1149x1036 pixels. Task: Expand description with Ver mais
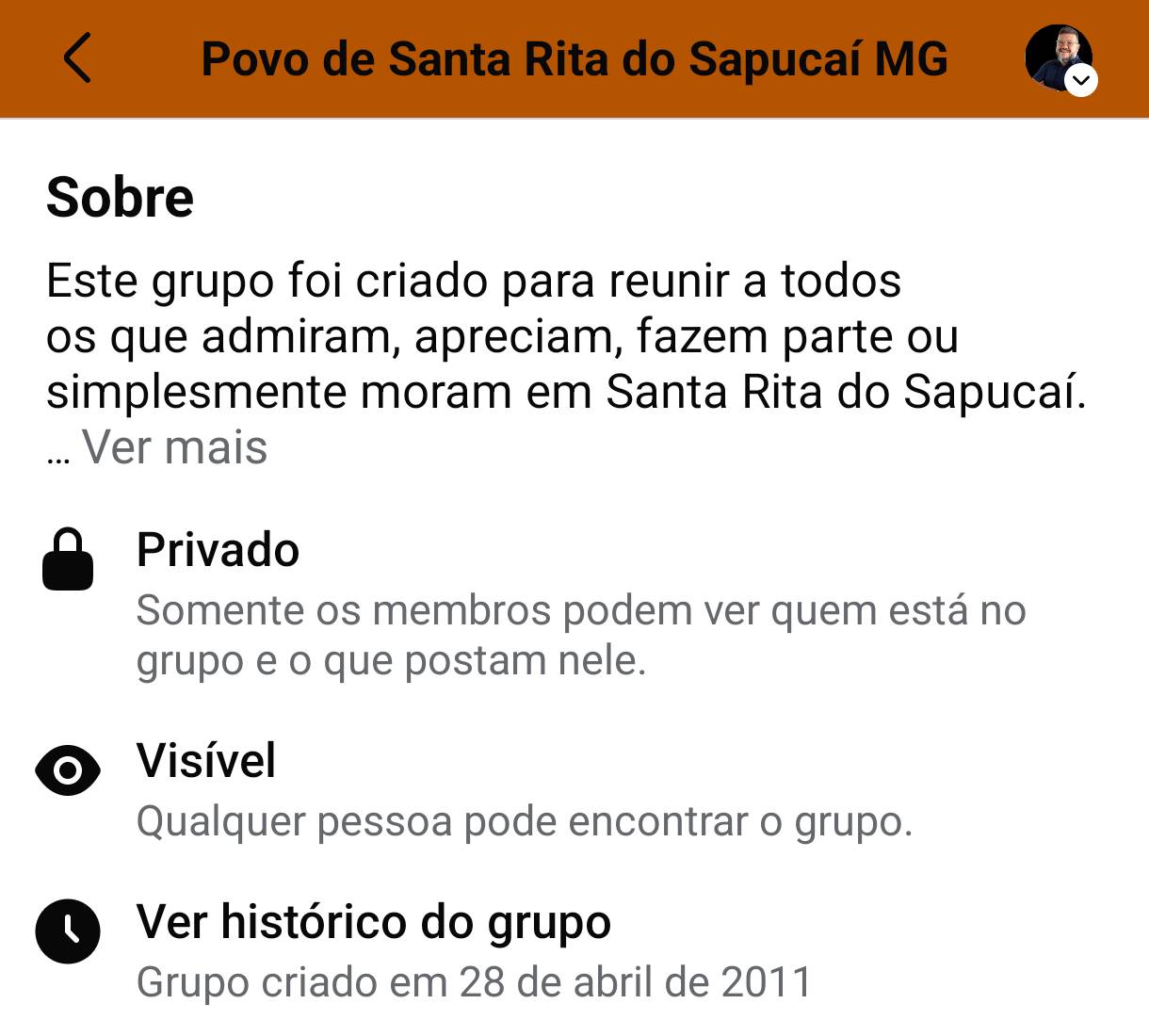click(x=174, y=447)
